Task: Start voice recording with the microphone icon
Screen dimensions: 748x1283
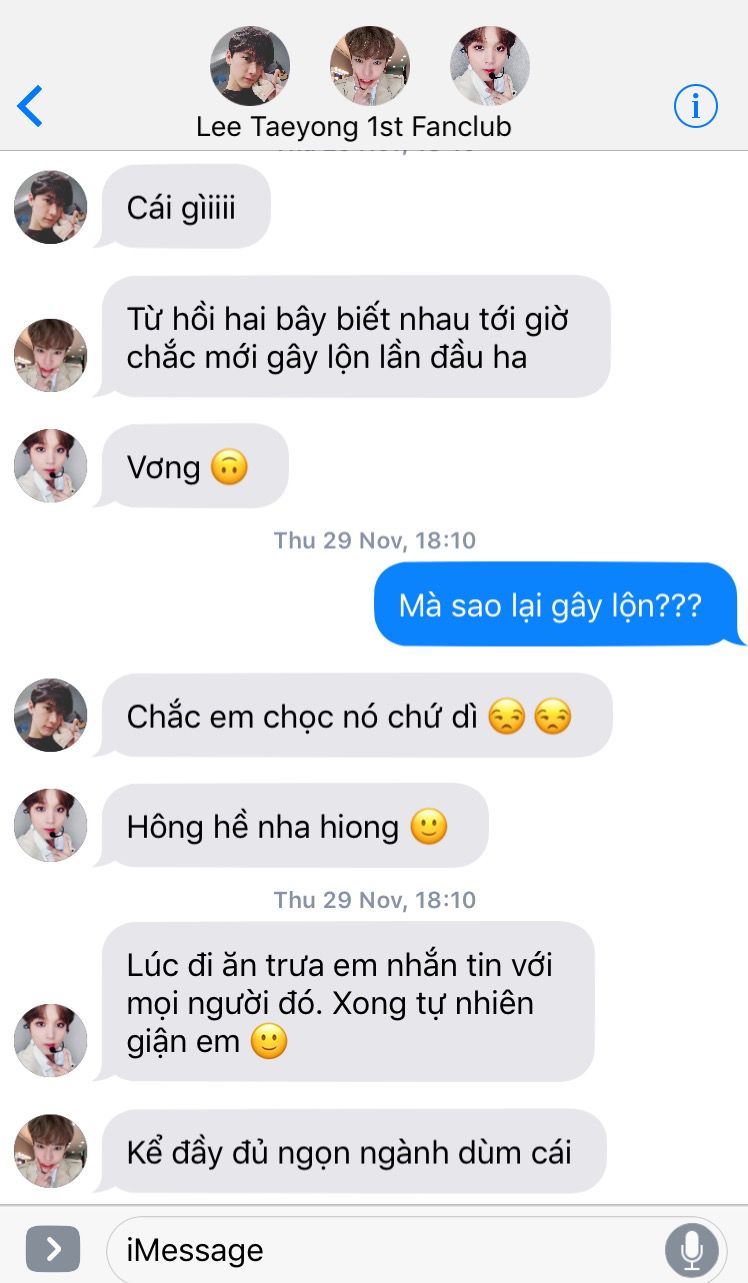Action: coord(691,1249)
